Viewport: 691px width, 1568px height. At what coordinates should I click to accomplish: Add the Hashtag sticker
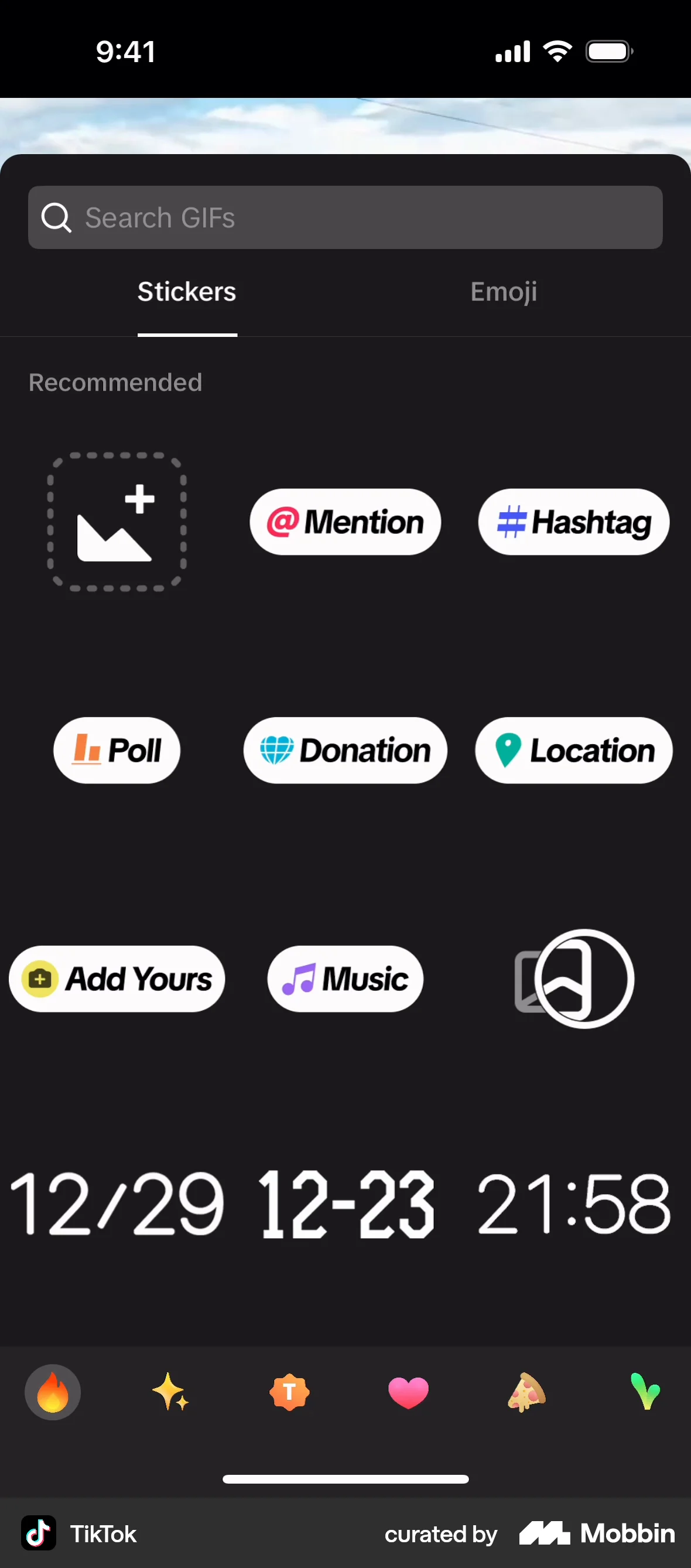(572, 521)
